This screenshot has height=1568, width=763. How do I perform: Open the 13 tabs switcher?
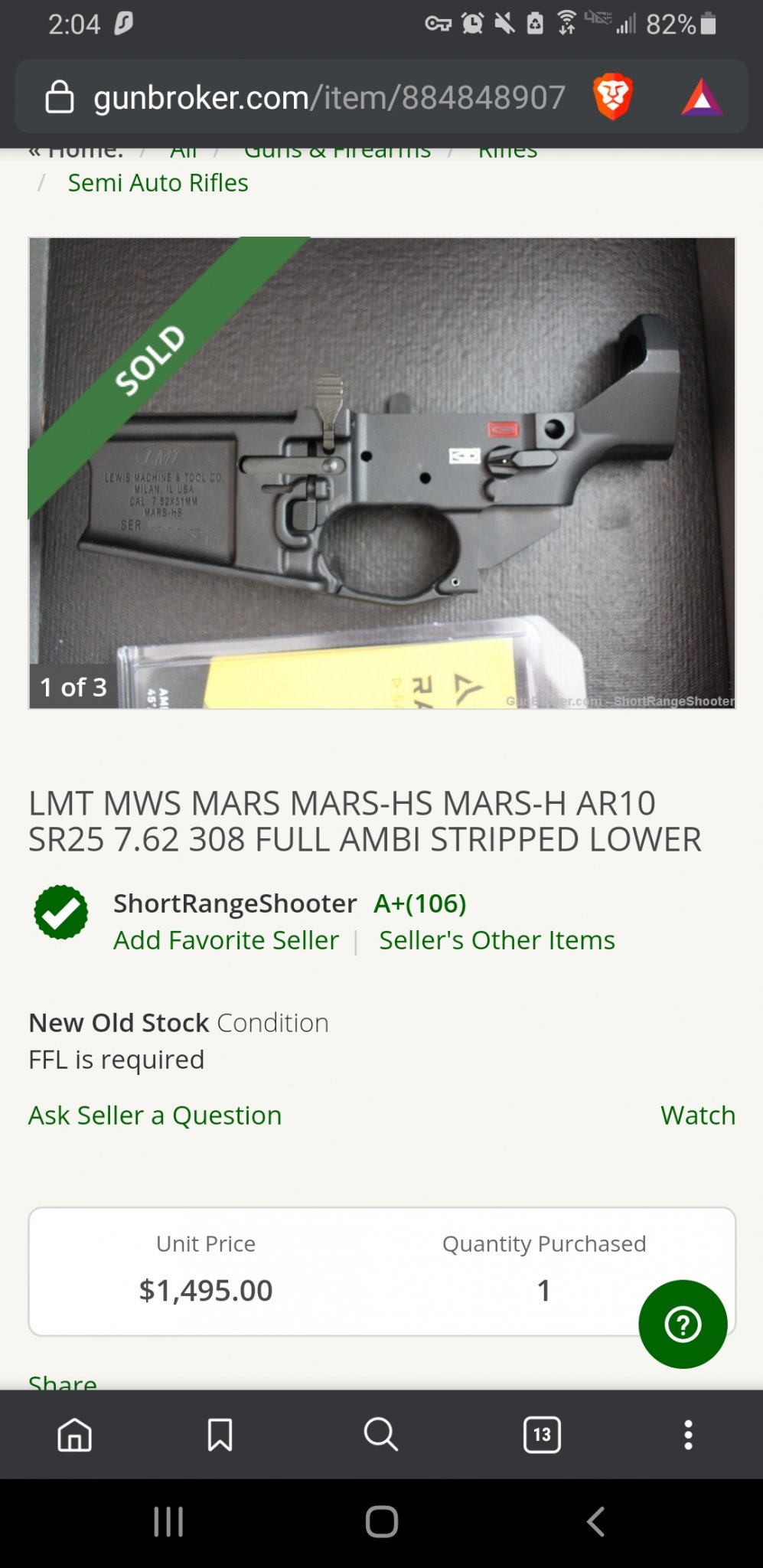[x=542, y=1434]
